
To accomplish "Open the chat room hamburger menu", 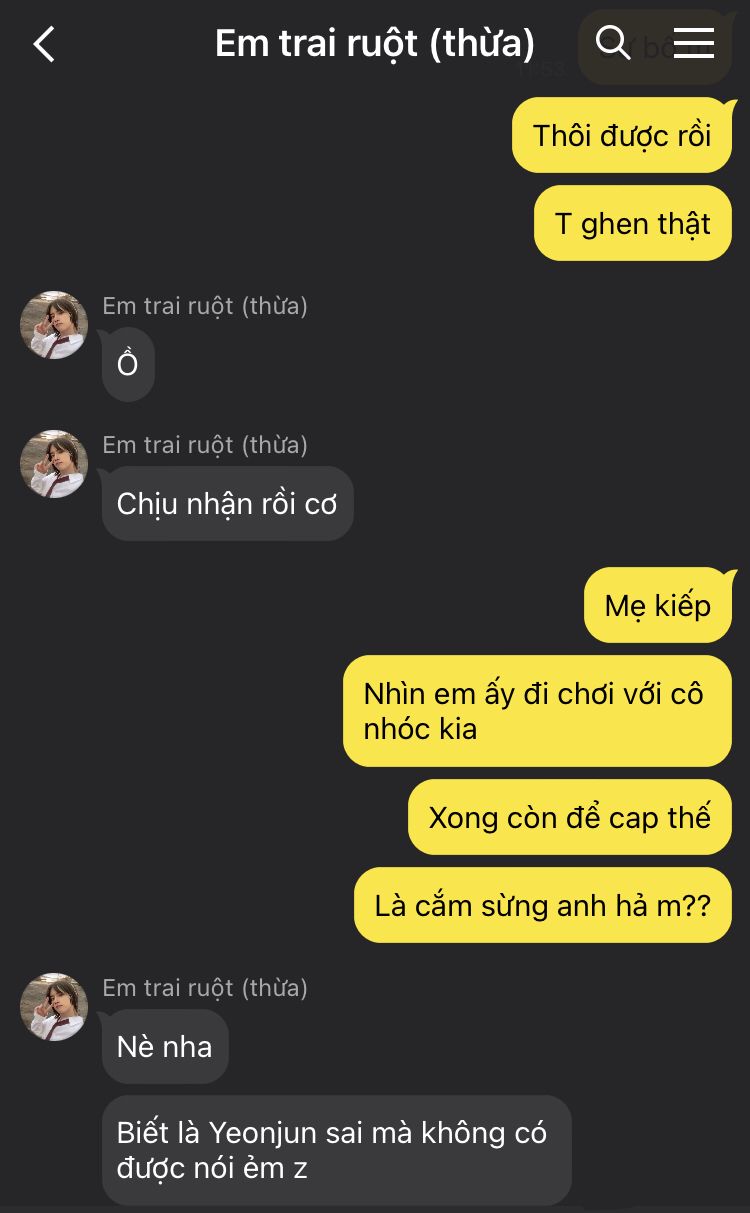I will [693, 43].
